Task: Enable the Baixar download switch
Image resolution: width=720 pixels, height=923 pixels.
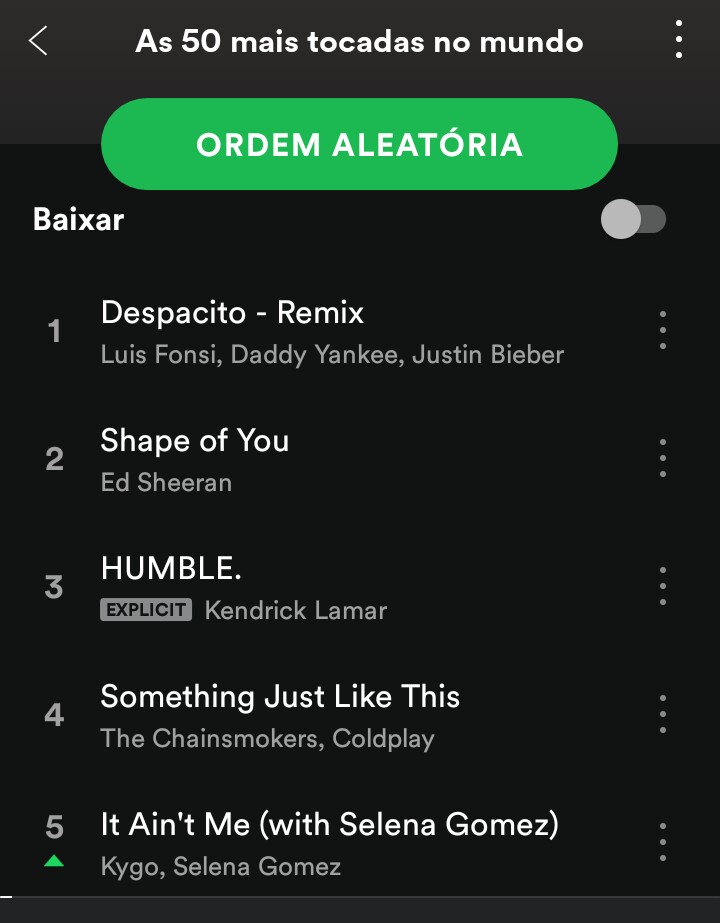Action: tap(633, 219)
